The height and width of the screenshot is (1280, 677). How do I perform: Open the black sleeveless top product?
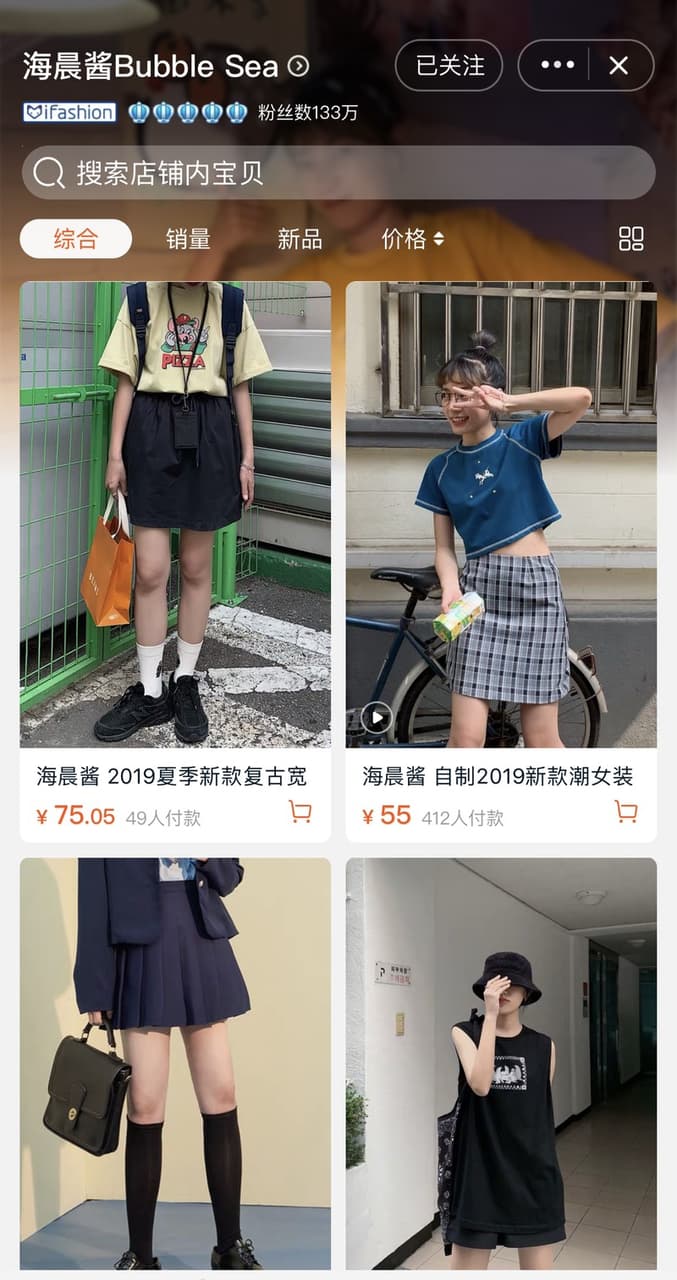pos(501,1064)
